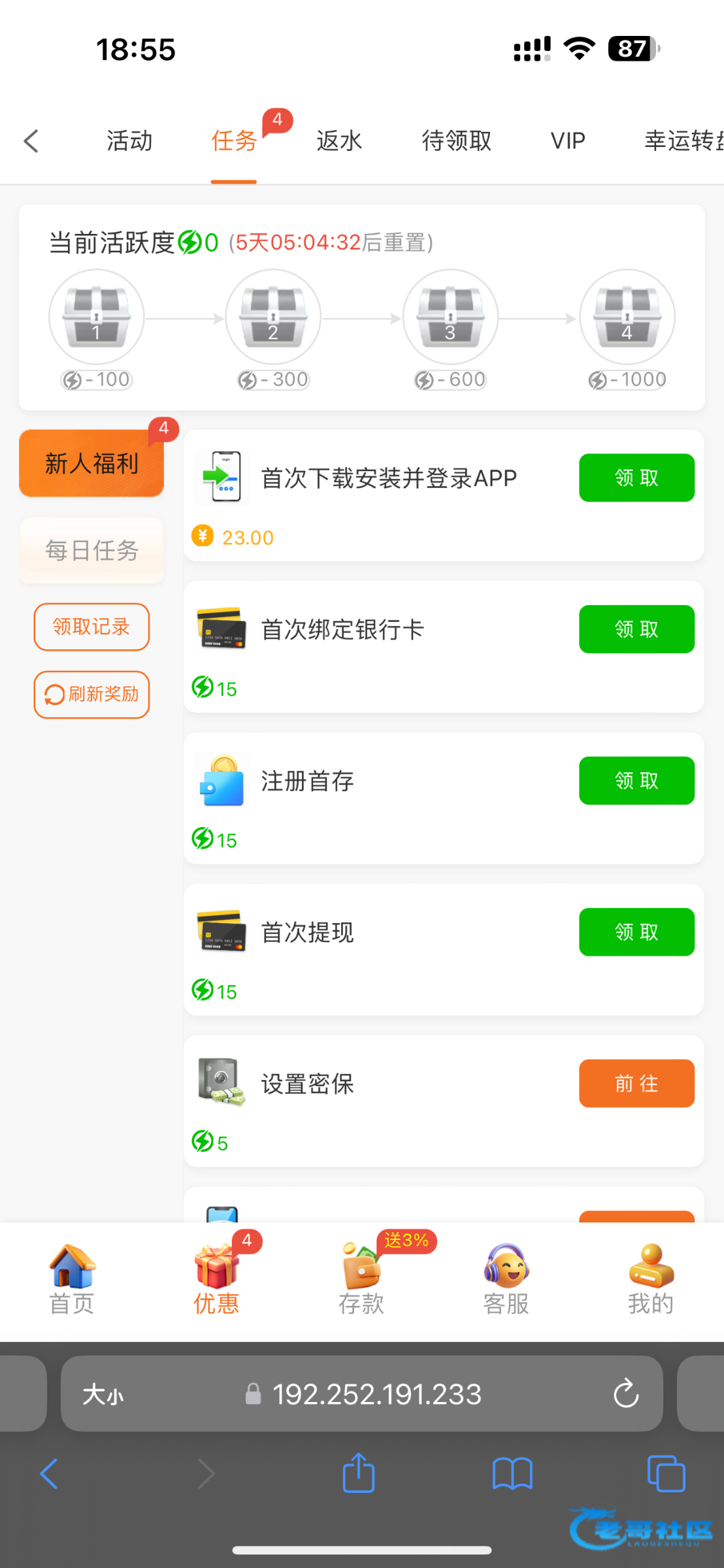Open the 待领取 tab

tap(456, 141)
